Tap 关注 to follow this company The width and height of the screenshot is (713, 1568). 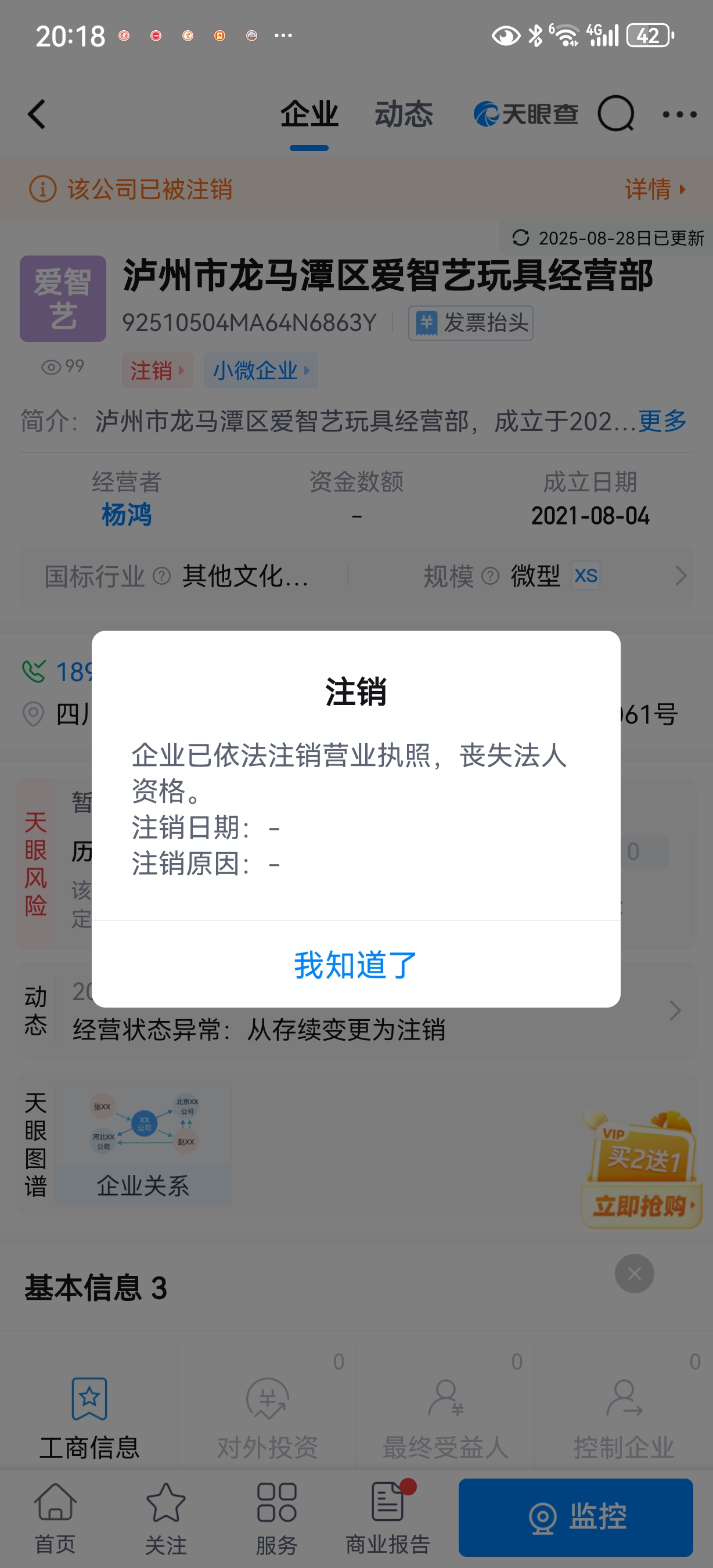tap(165, 1517)
